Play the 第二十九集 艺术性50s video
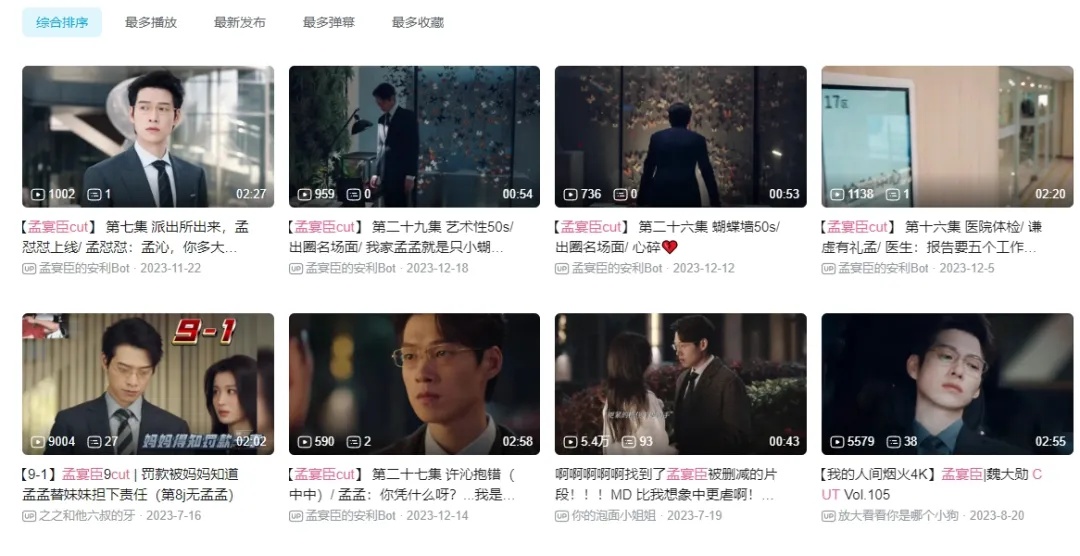This screenshot has height=556, width=1080. tap(414, 137)
